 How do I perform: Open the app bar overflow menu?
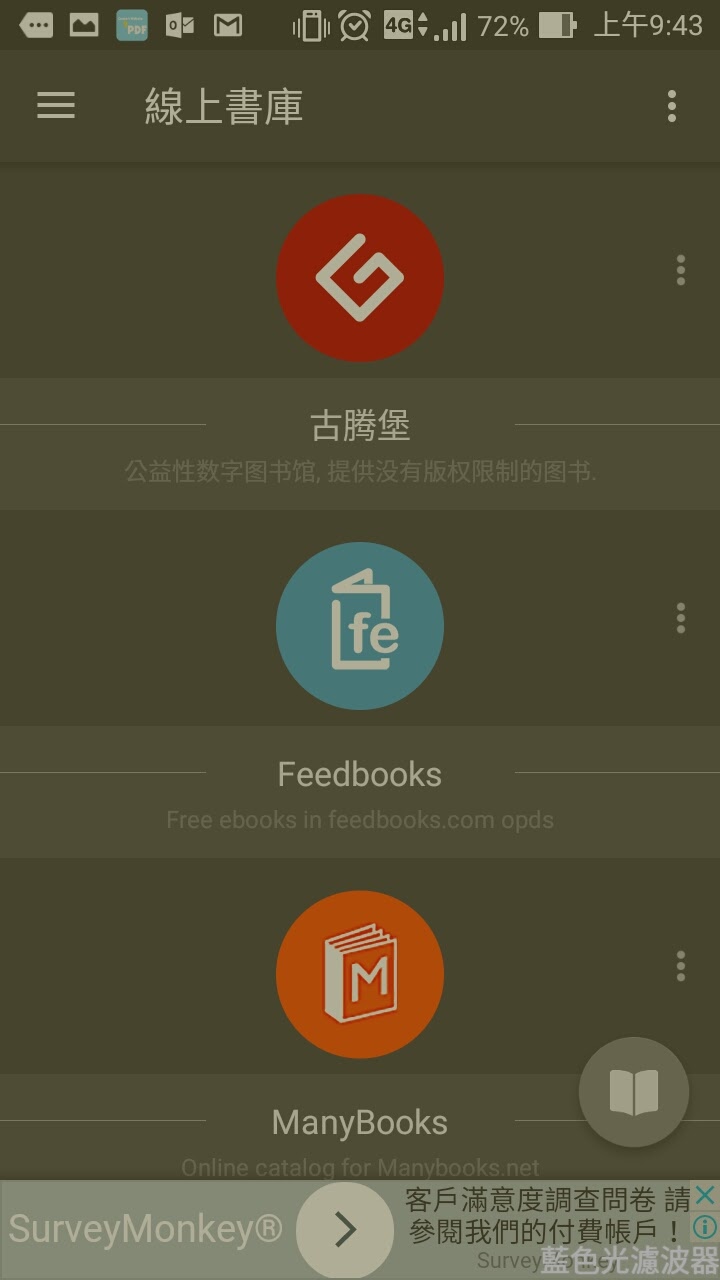pos(672,106)
